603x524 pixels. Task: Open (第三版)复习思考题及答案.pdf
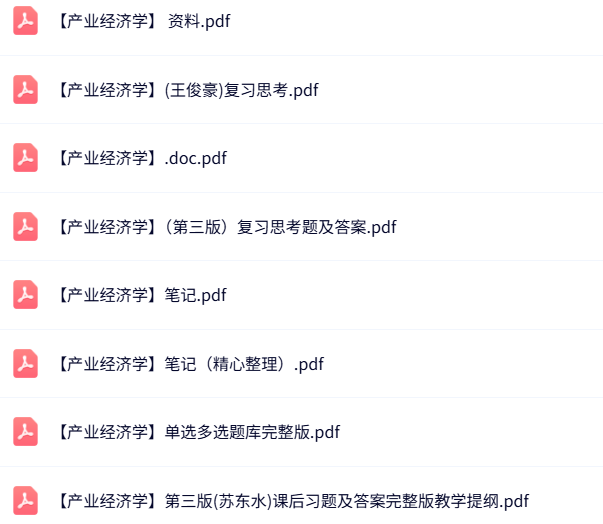[x=227, y=227]
